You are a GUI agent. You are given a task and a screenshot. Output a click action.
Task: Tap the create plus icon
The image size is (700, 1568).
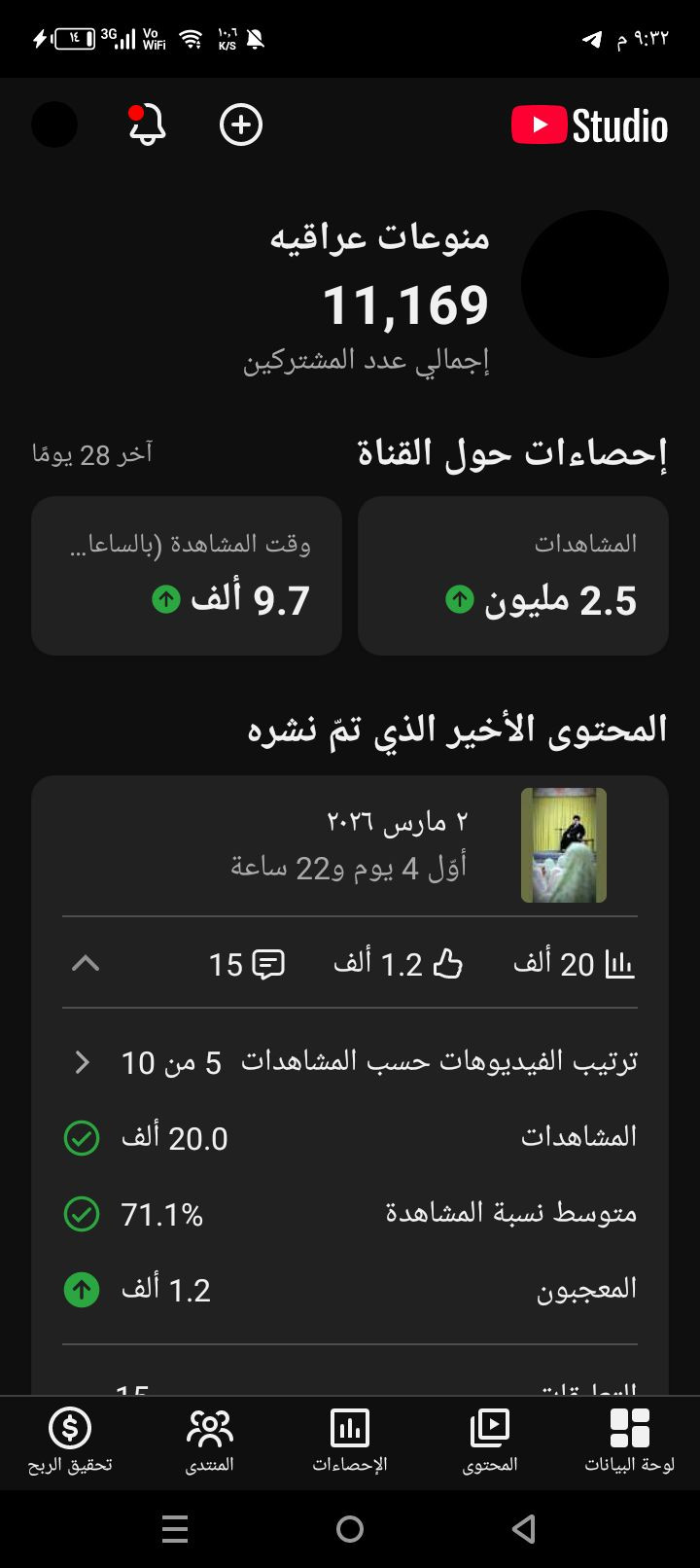241,125
